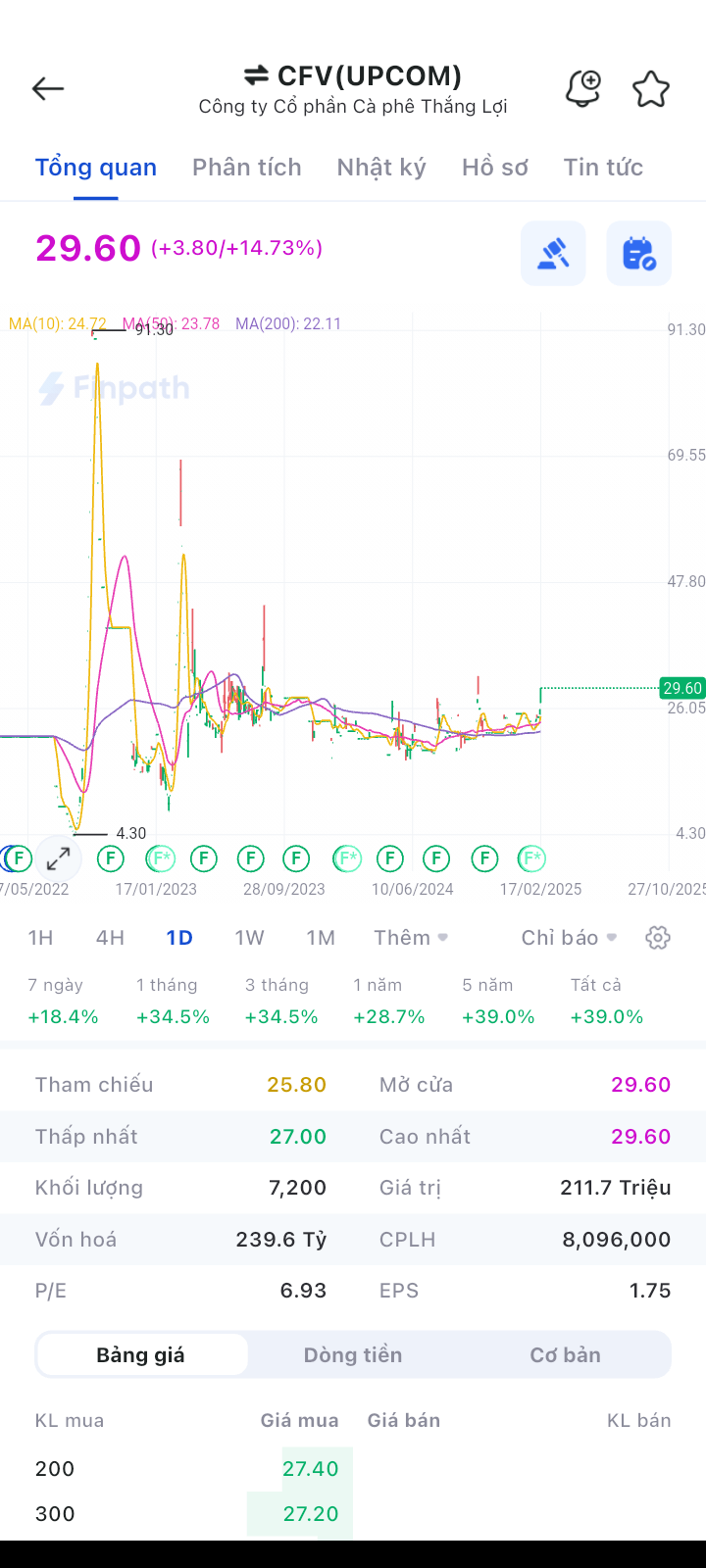The image size is (706, 1568).
Task: Tap the auction gavel icon button
Action: tap(553, 254)
